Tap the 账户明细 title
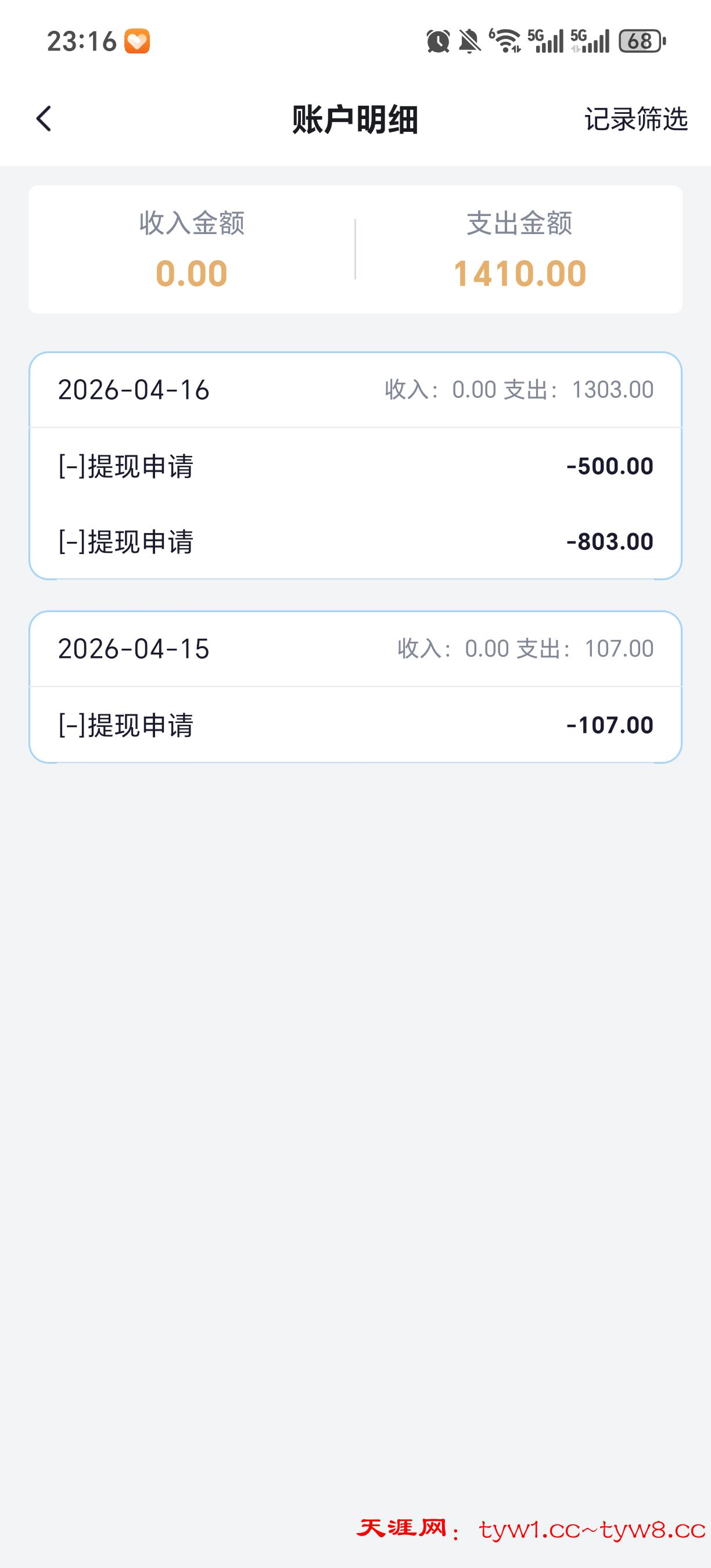Image resolution: width=711 pixels, height=1568 pixels. (355, 120)
